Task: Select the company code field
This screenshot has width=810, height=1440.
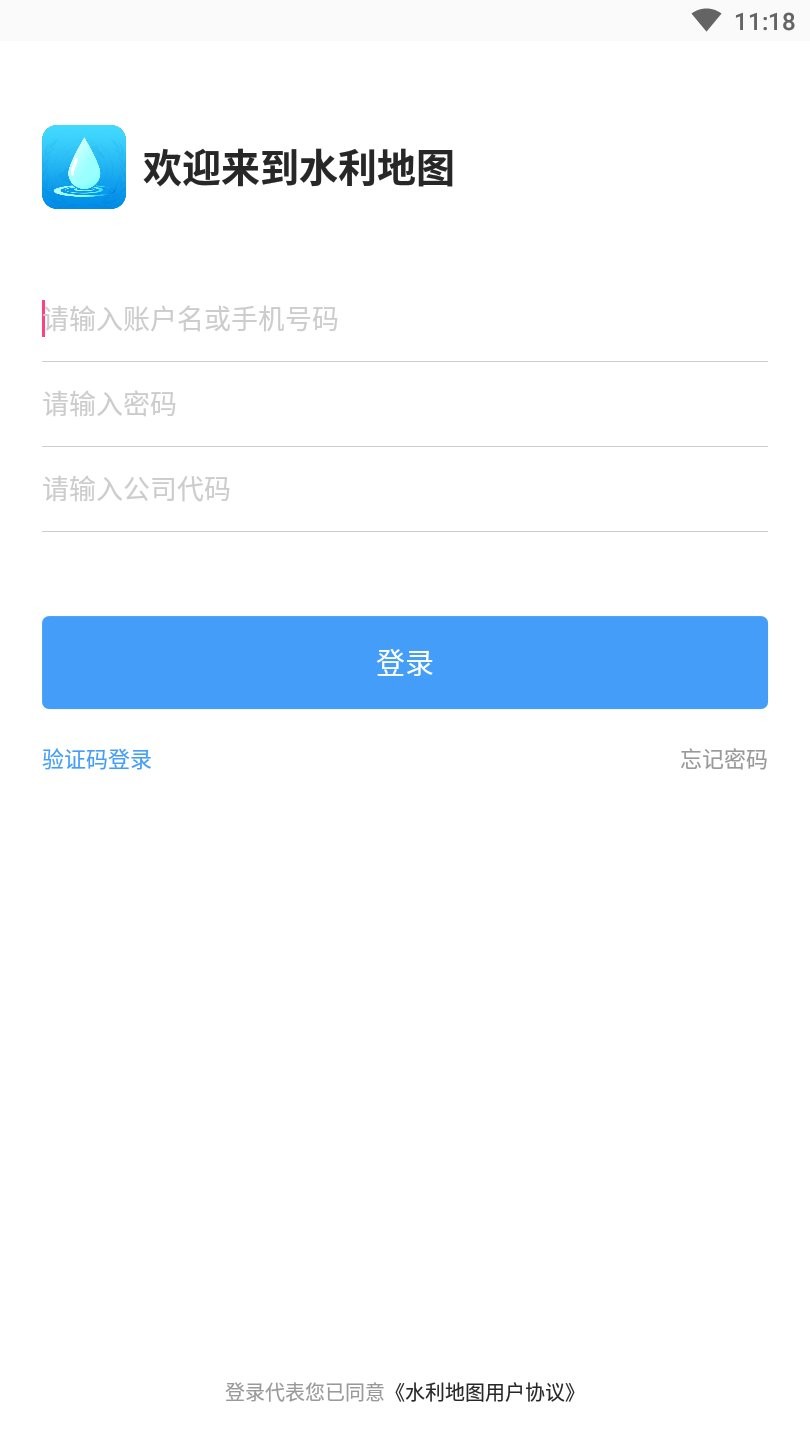Action: 404,490
